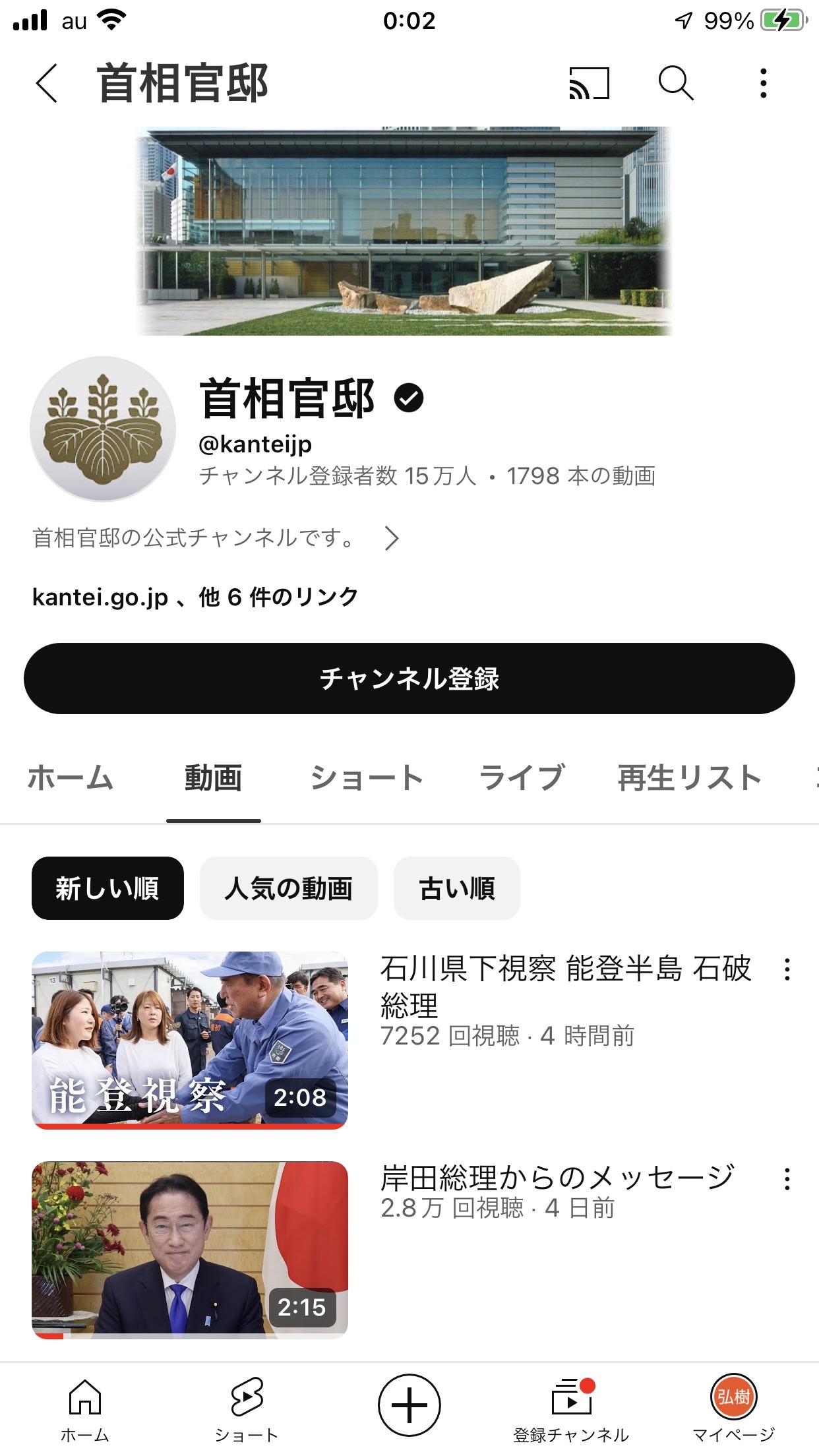Open options for 石川県下視察 video

787,969
